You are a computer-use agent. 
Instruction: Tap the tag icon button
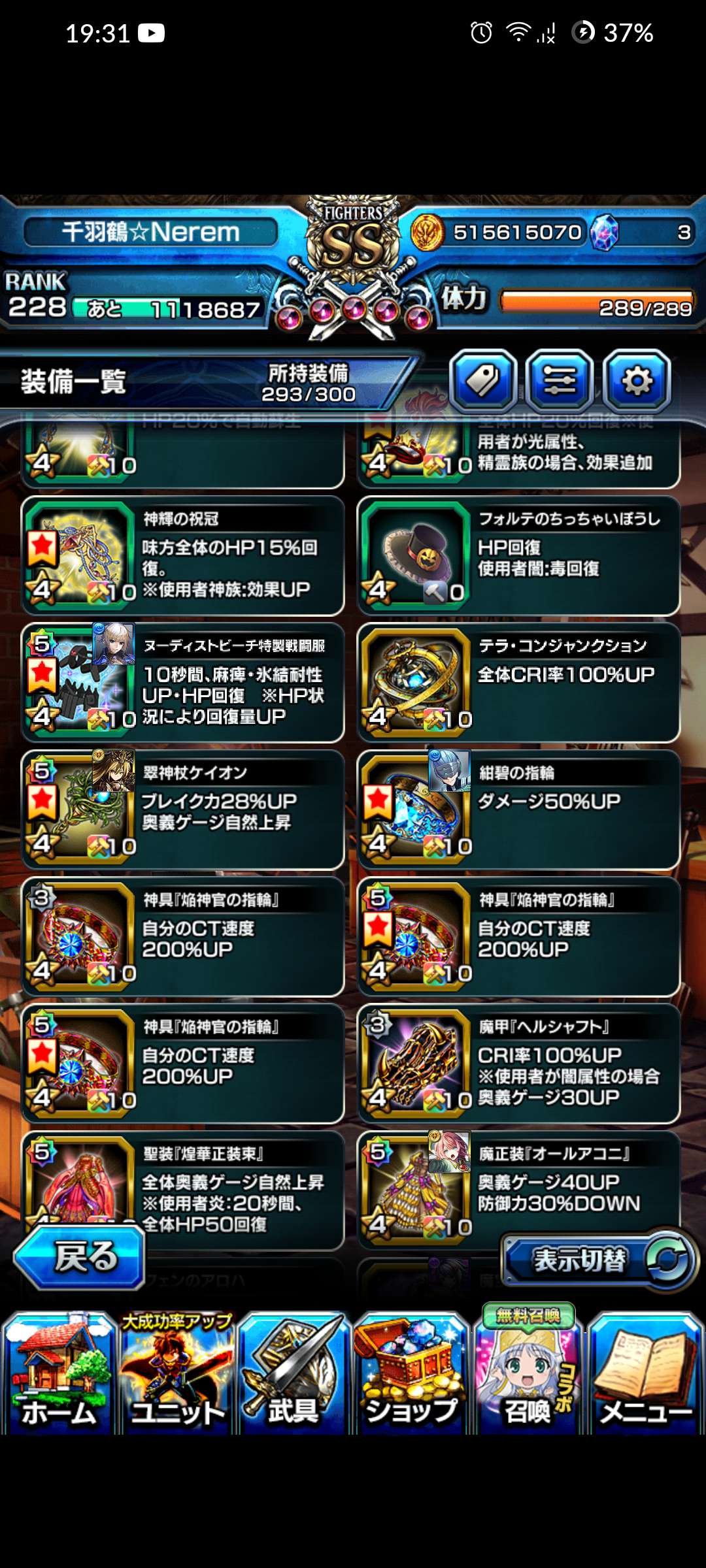[483, 380]
